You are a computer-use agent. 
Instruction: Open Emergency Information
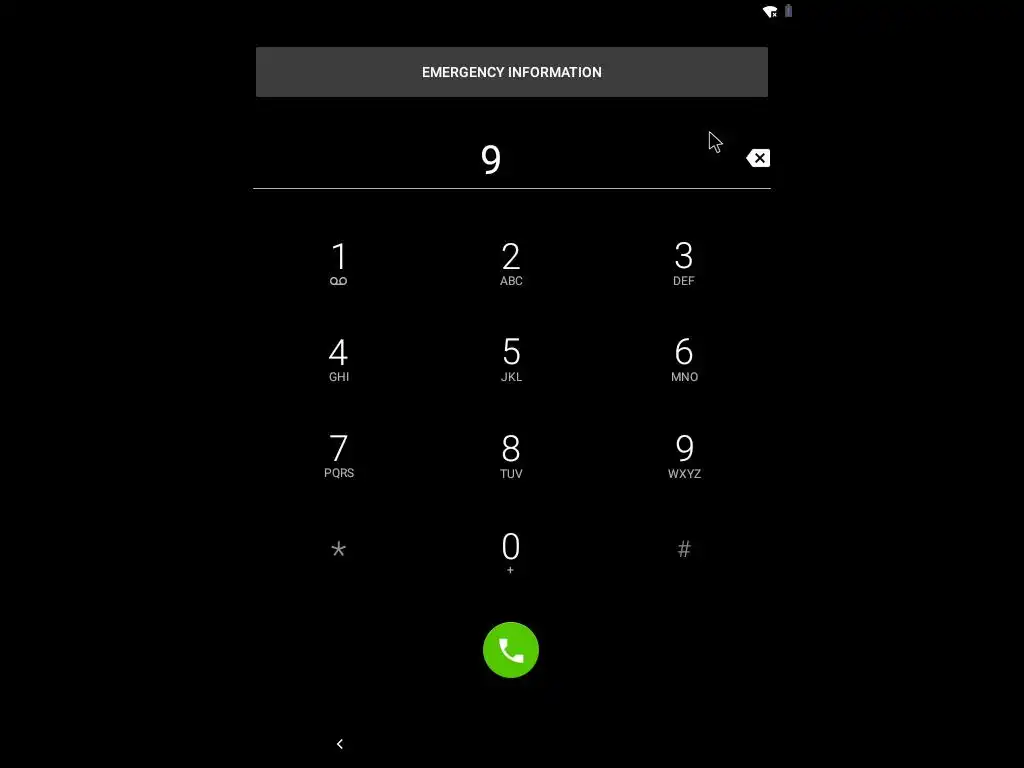511,72
